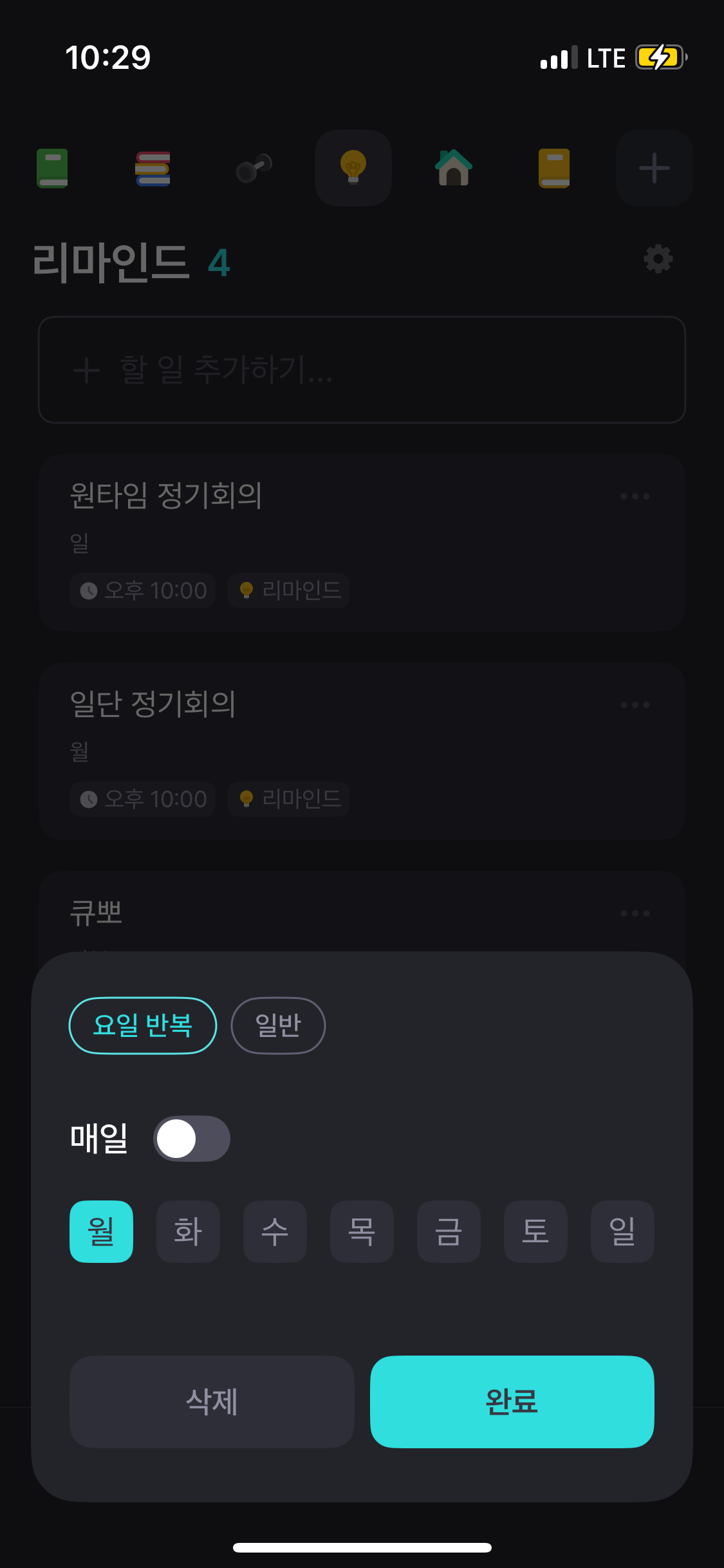
Task: Confirm with the 완료 button
Action: (512, 1402)
